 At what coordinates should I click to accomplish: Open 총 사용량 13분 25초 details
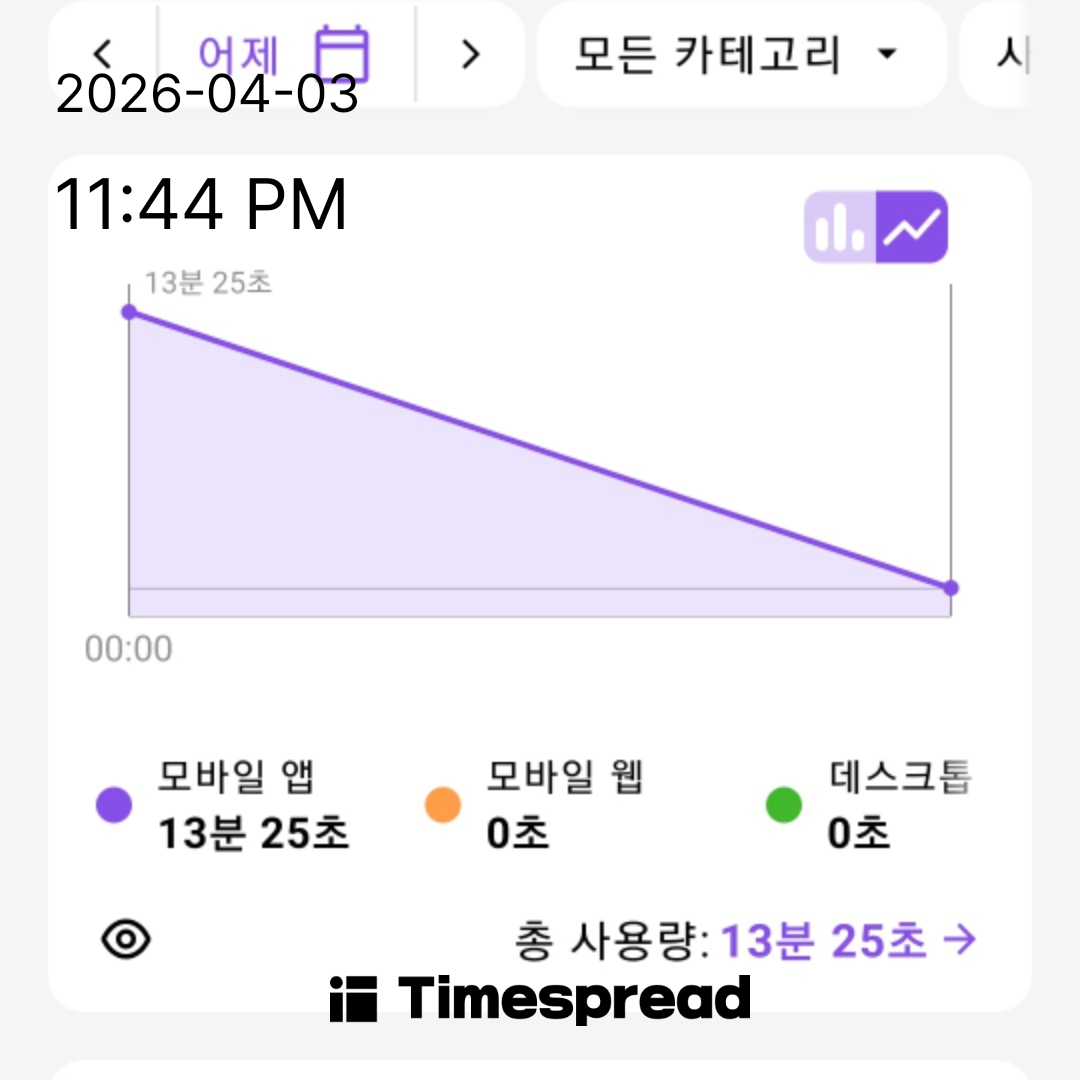[848, 940]
